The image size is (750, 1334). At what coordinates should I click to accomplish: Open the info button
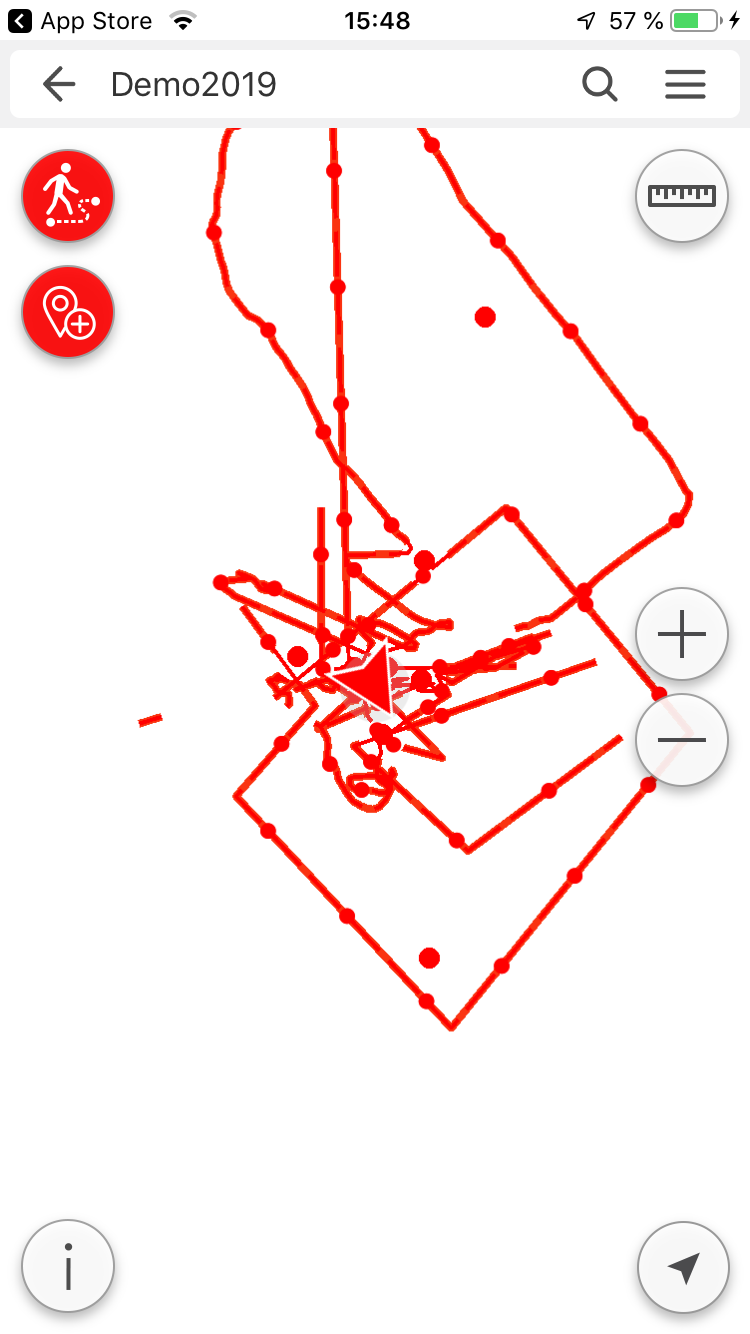(x=68, y=1266)
